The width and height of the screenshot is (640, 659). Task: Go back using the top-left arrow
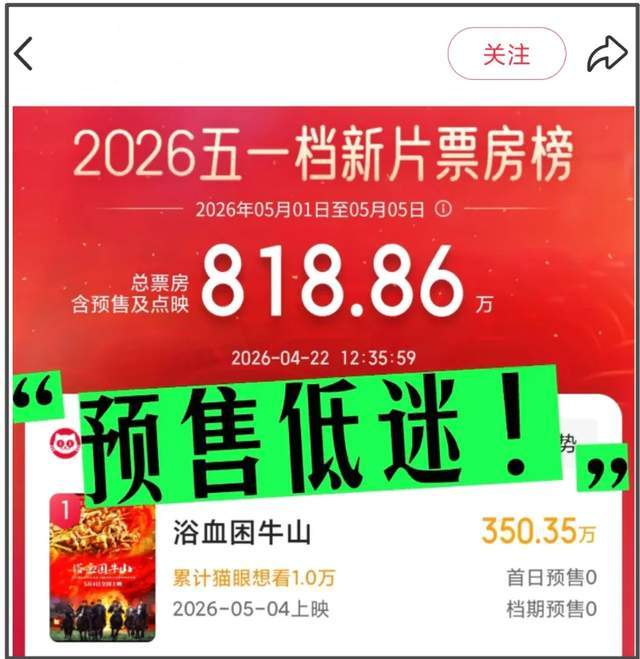[24, 53]
